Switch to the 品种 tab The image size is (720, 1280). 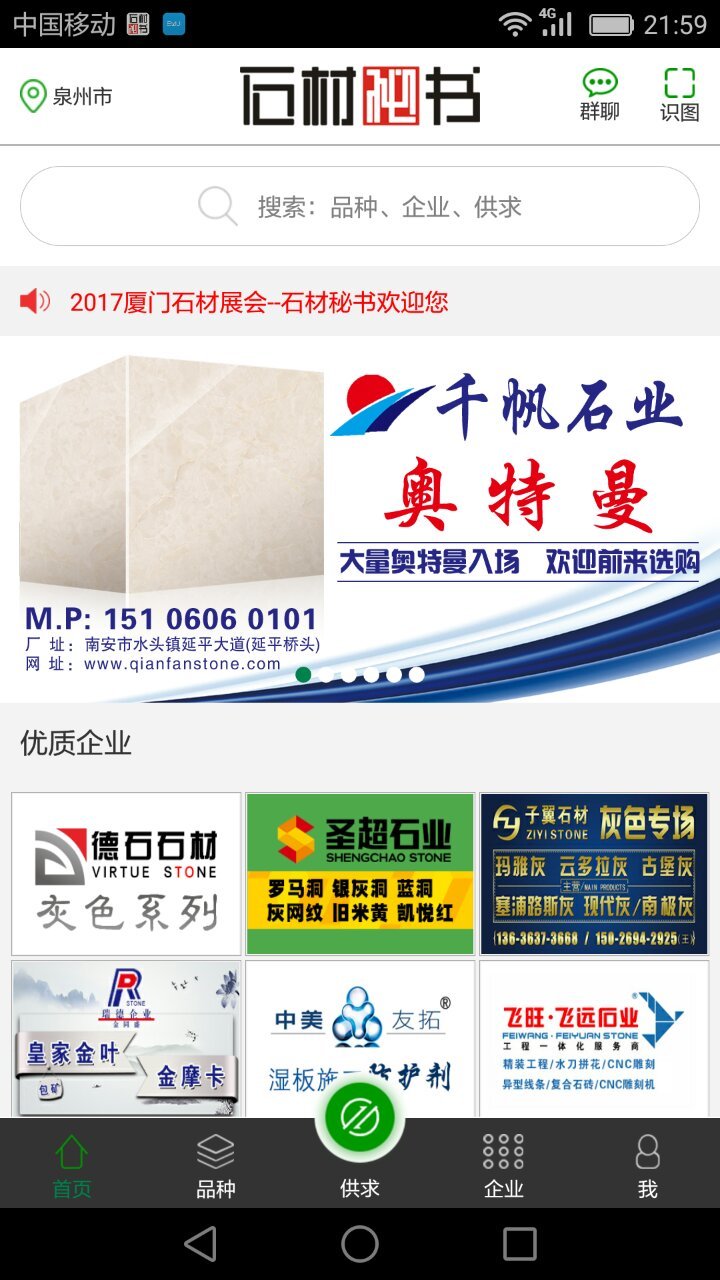(214, 1162)
